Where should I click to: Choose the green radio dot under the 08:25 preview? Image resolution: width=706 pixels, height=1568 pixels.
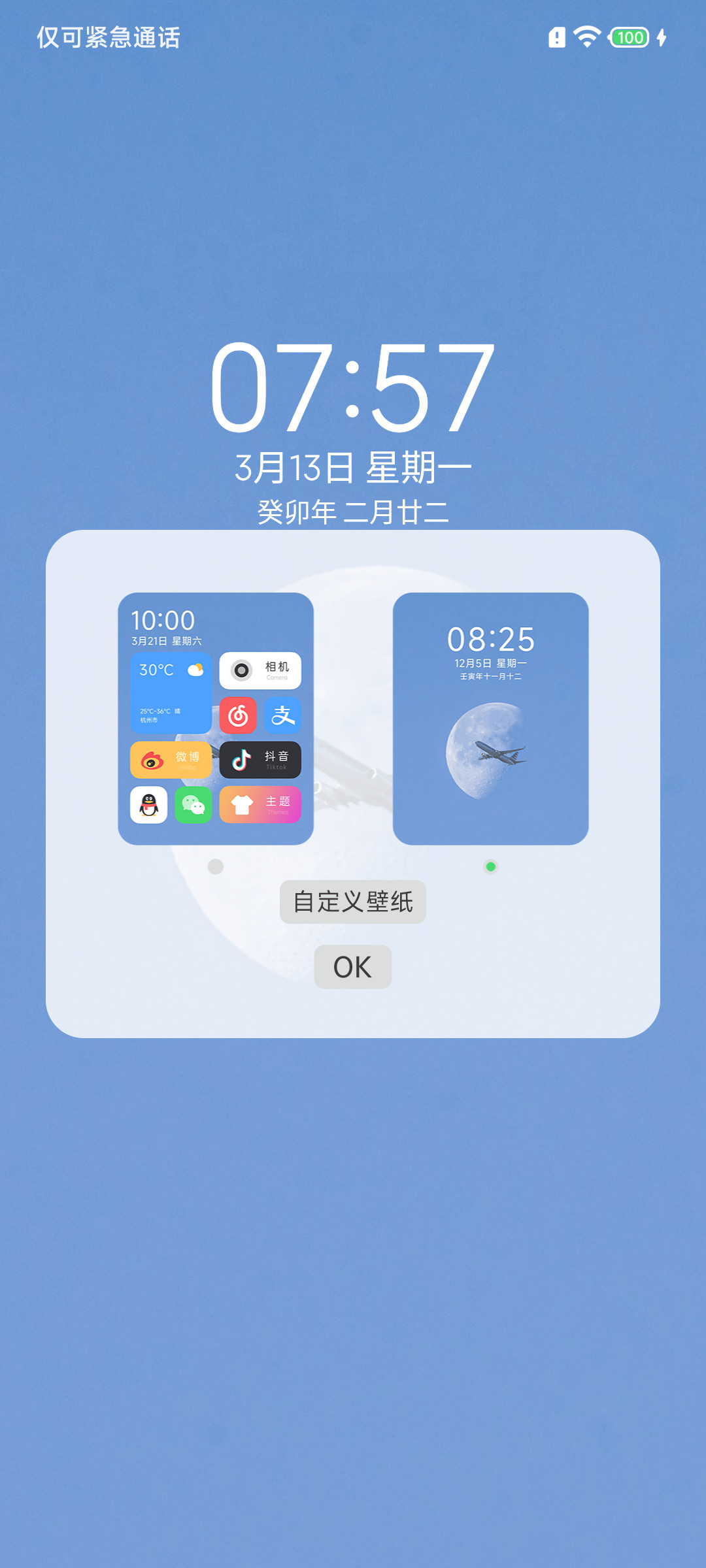pyautogui.click(x=490, y=866)
